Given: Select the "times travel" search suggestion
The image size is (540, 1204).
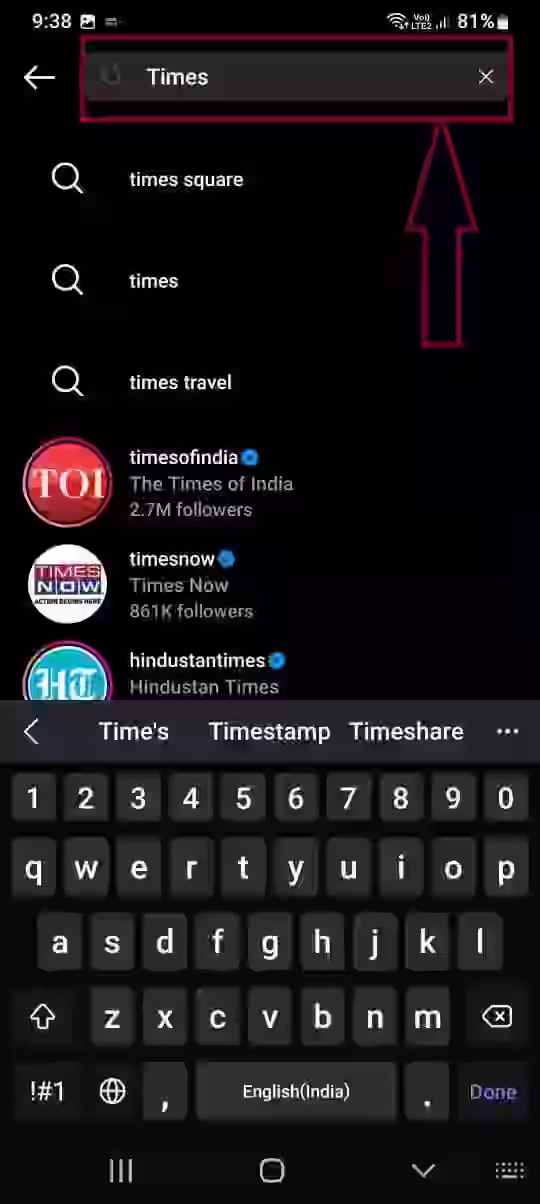Looking at the screenshot, I should (x=270, y=382).
